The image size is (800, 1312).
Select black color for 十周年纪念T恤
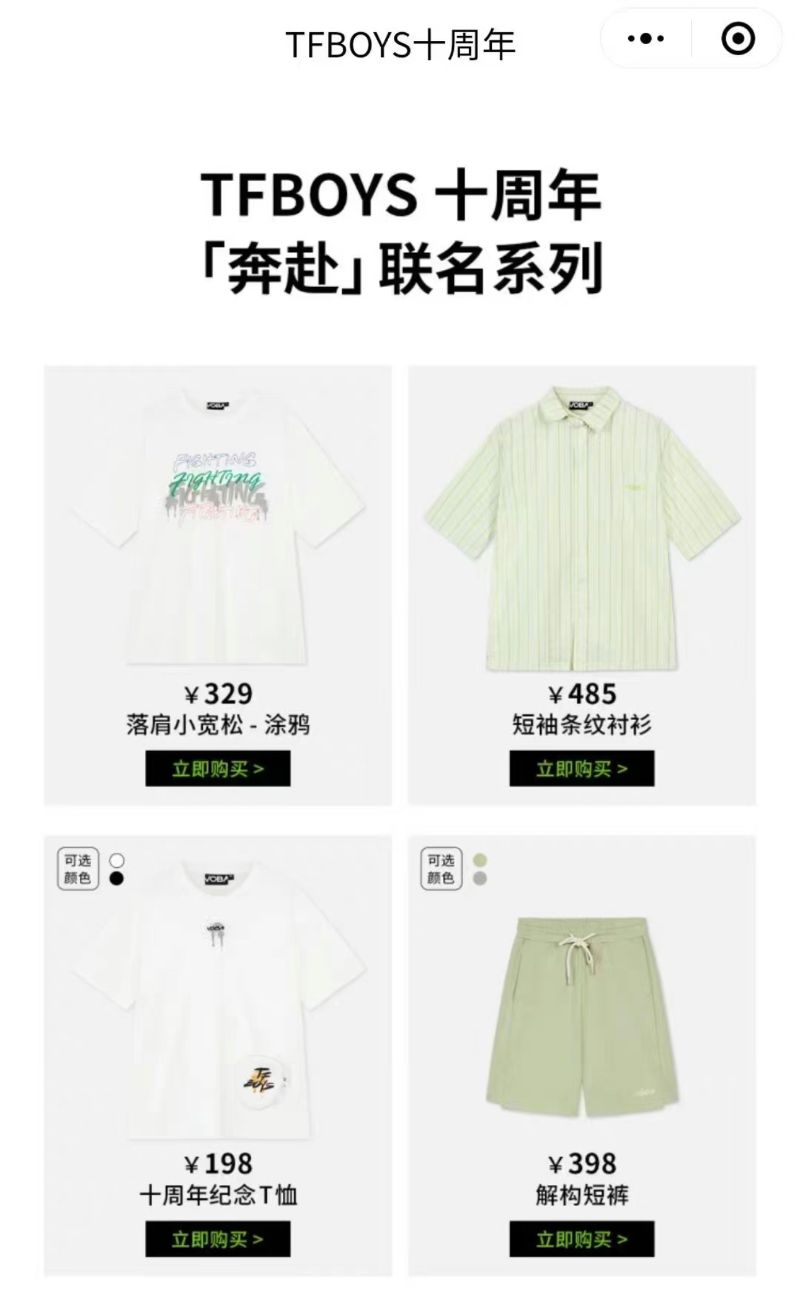pos(117,879)
